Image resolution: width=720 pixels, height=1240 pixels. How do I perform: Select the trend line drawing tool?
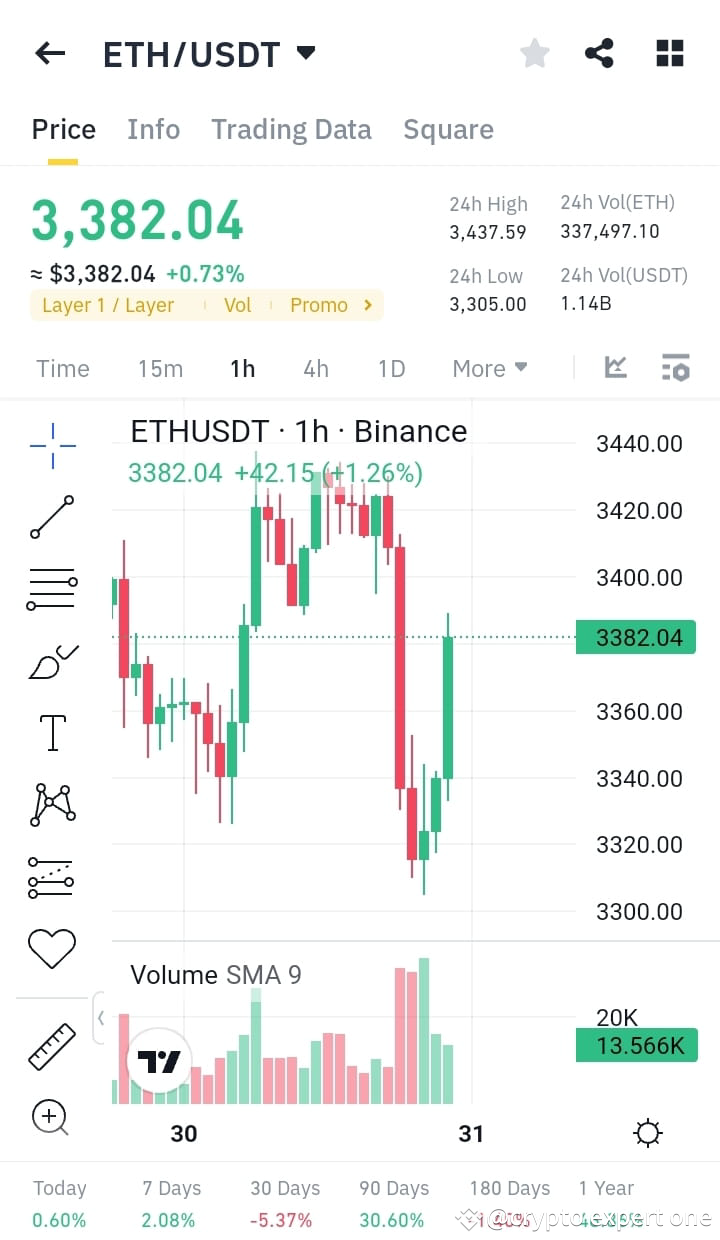pyautogui.click(x=51, y=517)
